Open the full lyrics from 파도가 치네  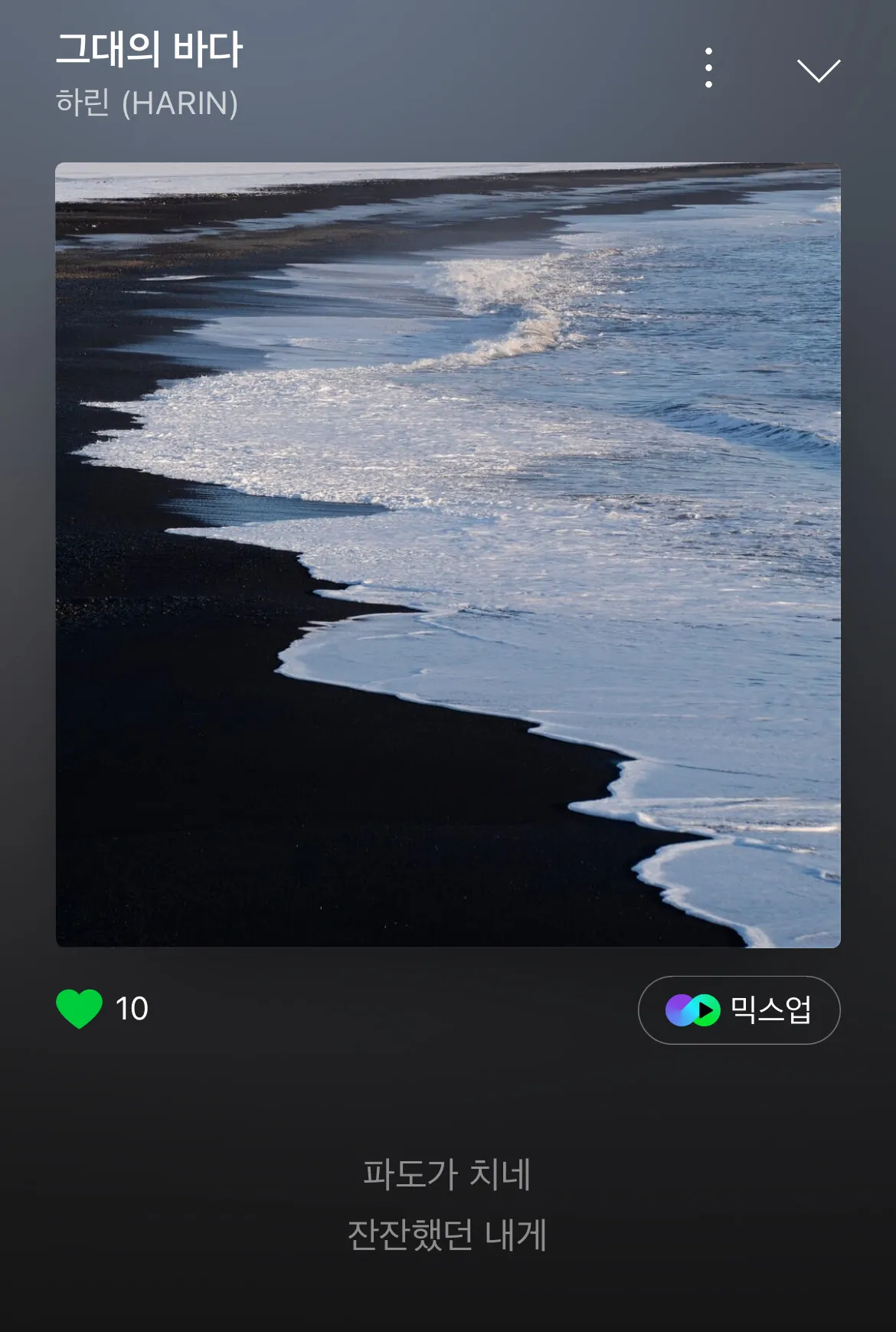click(x=446, y=1174)
